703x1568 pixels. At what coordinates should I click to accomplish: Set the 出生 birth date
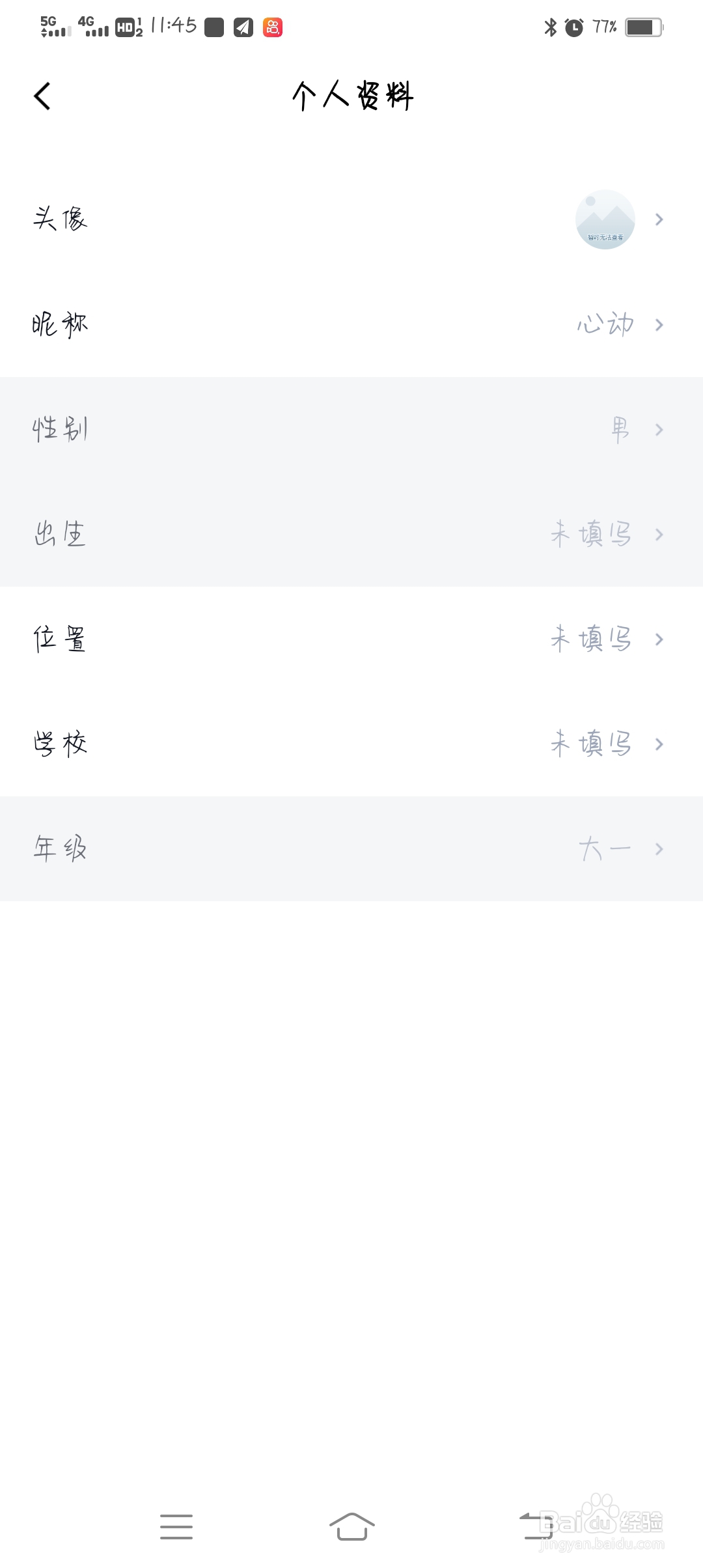pos(351,535)
